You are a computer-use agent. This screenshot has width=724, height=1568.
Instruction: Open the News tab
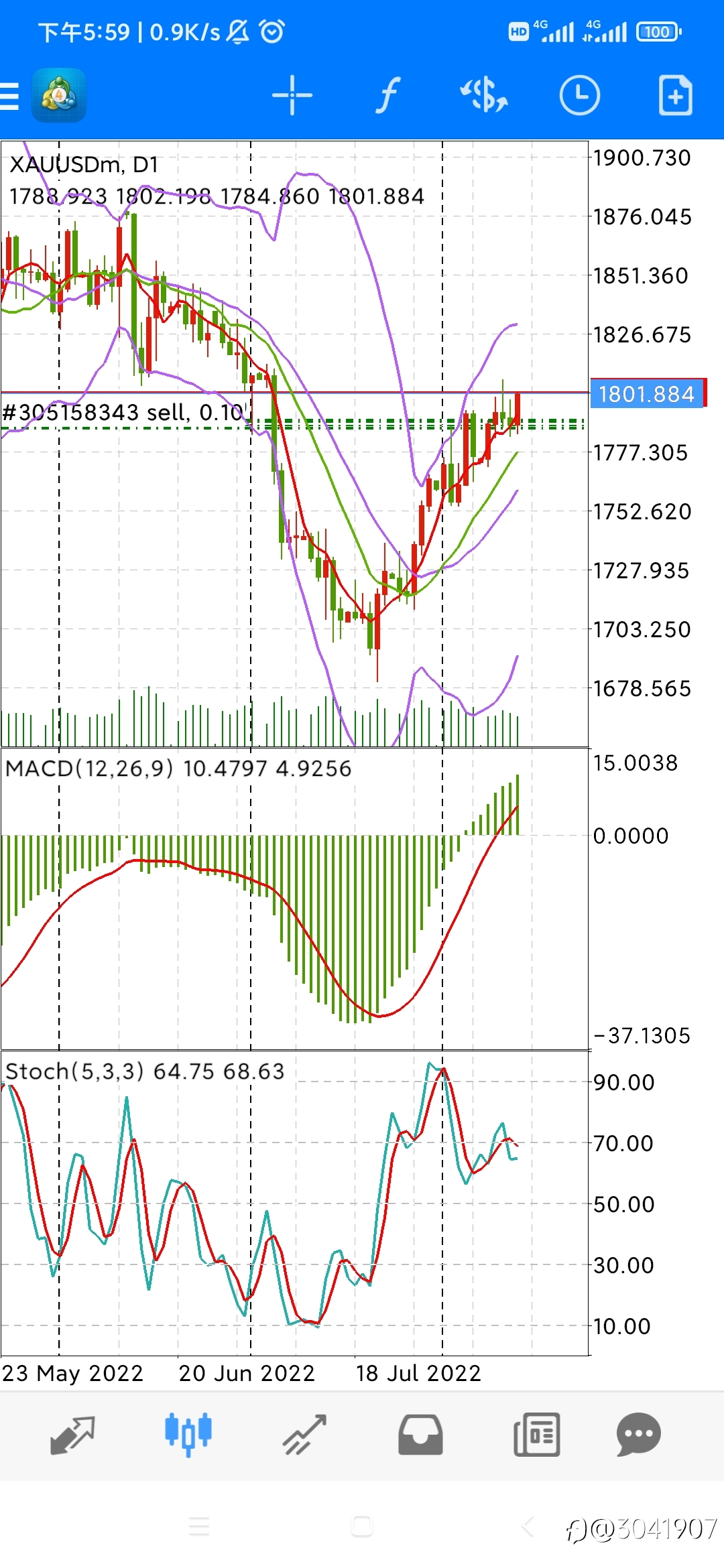(x=536, y=1435)
